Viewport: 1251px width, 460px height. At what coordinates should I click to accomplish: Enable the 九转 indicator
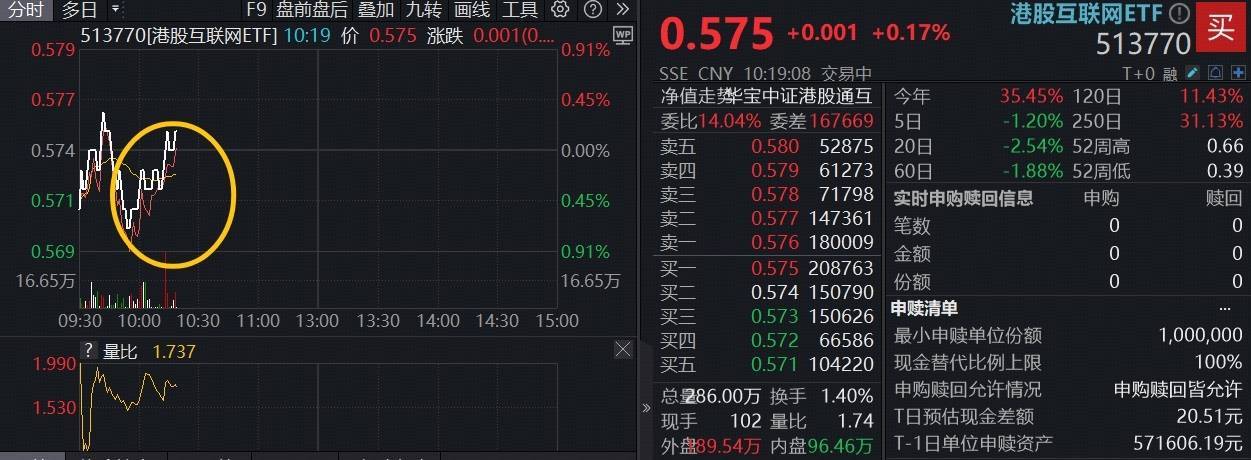tap(425, 10)
